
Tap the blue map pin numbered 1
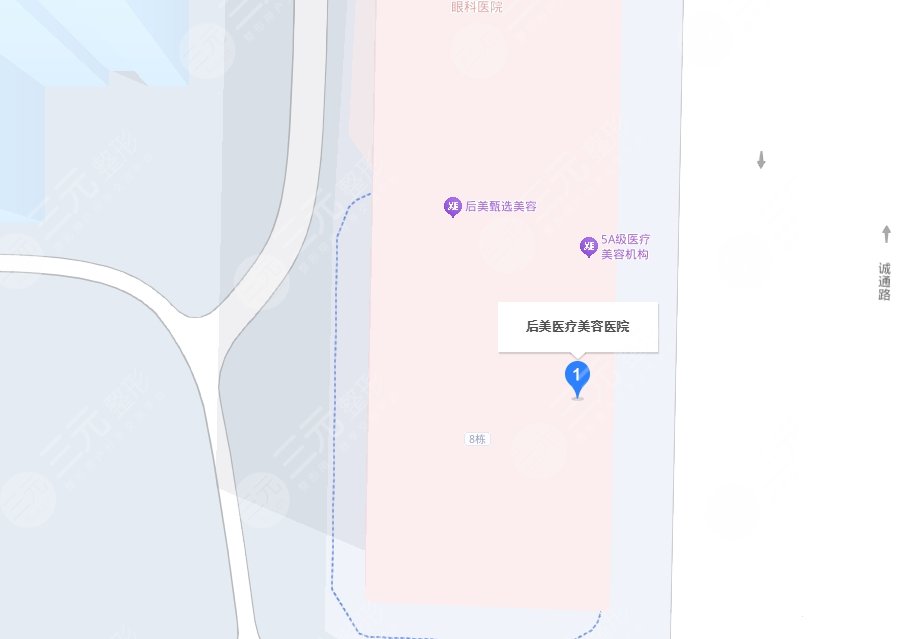(577, 376)
